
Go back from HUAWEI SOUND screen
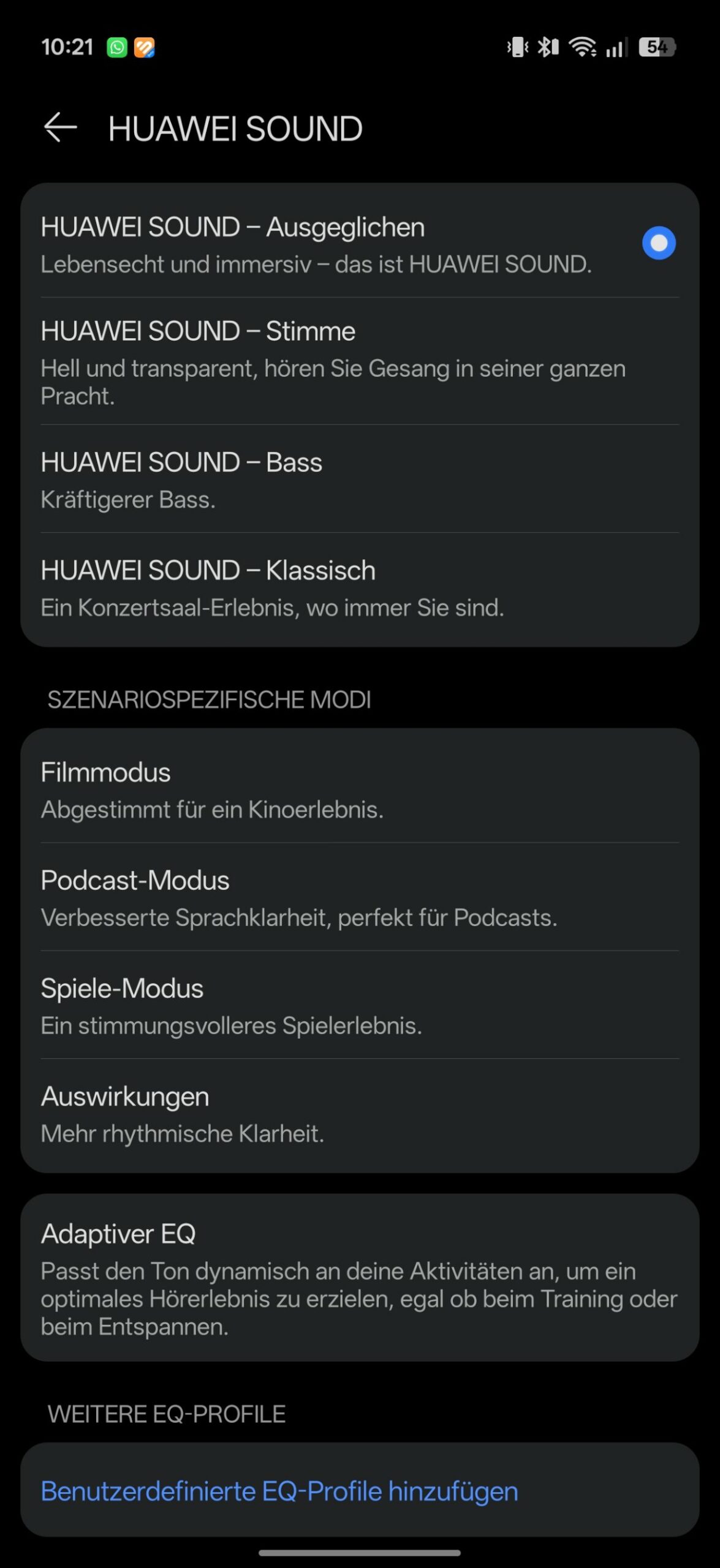coord(60,127)
